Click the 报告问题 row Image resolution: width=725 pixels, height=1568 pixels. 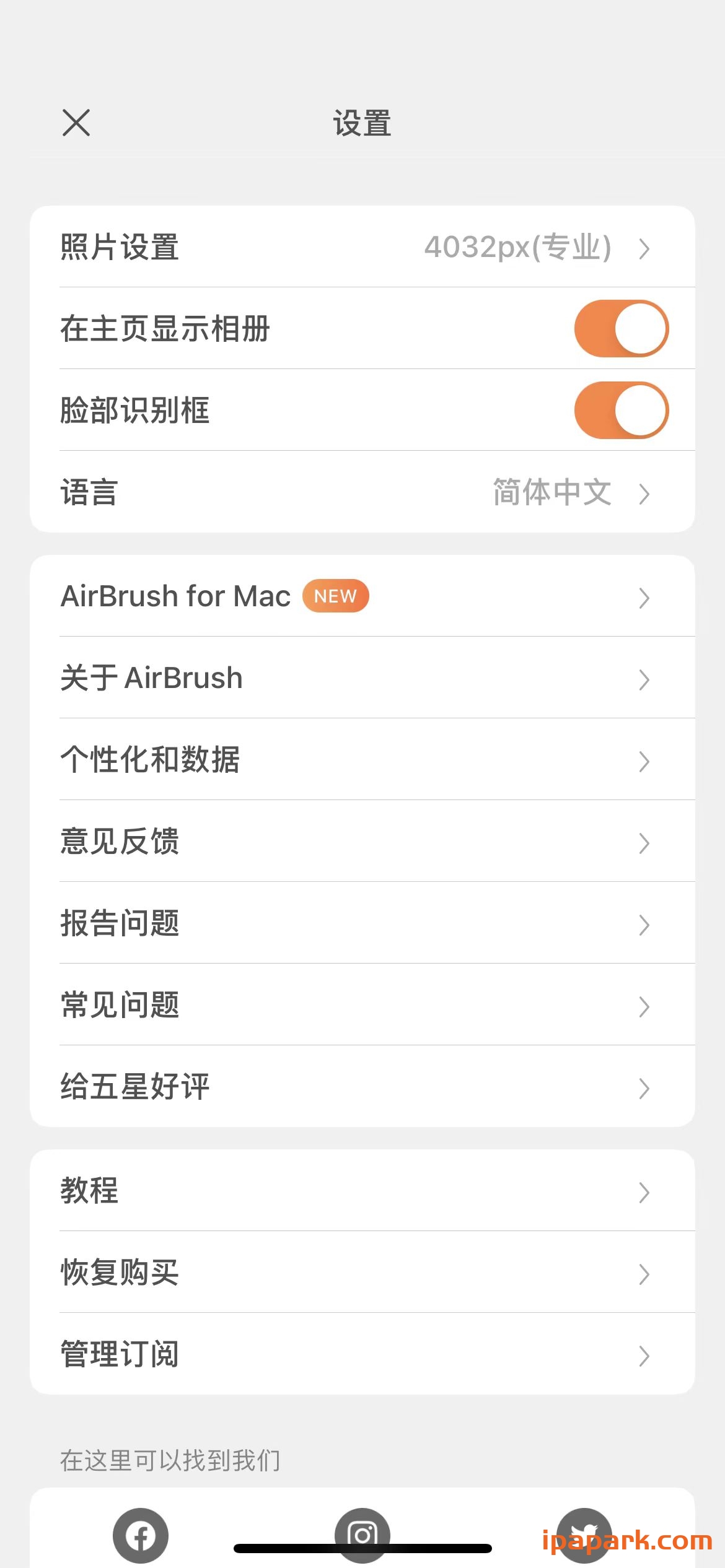point(362,923)
